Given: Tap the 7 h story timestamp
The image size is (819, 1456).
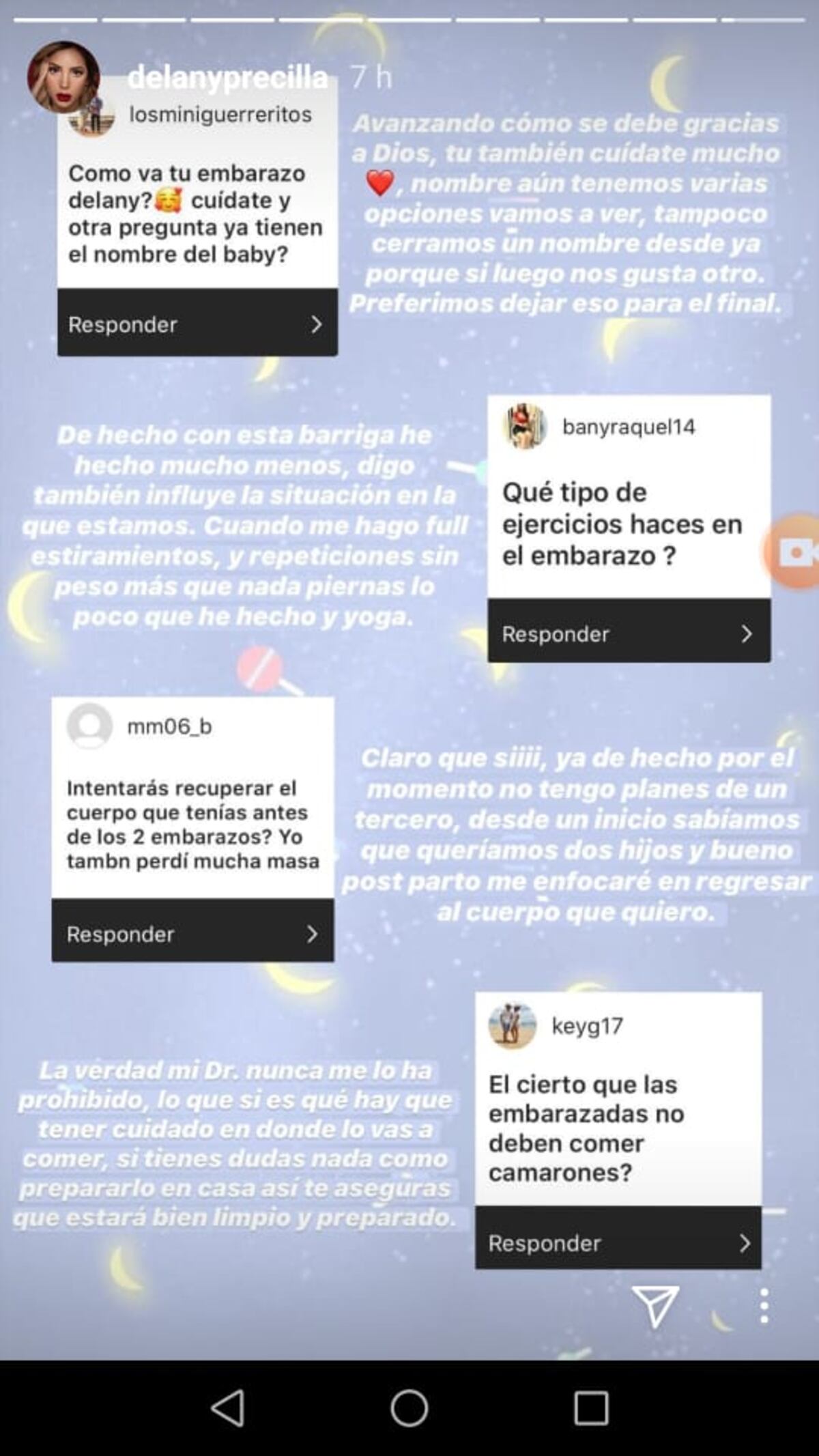Looking at the screenshot, I should point(369,75).
